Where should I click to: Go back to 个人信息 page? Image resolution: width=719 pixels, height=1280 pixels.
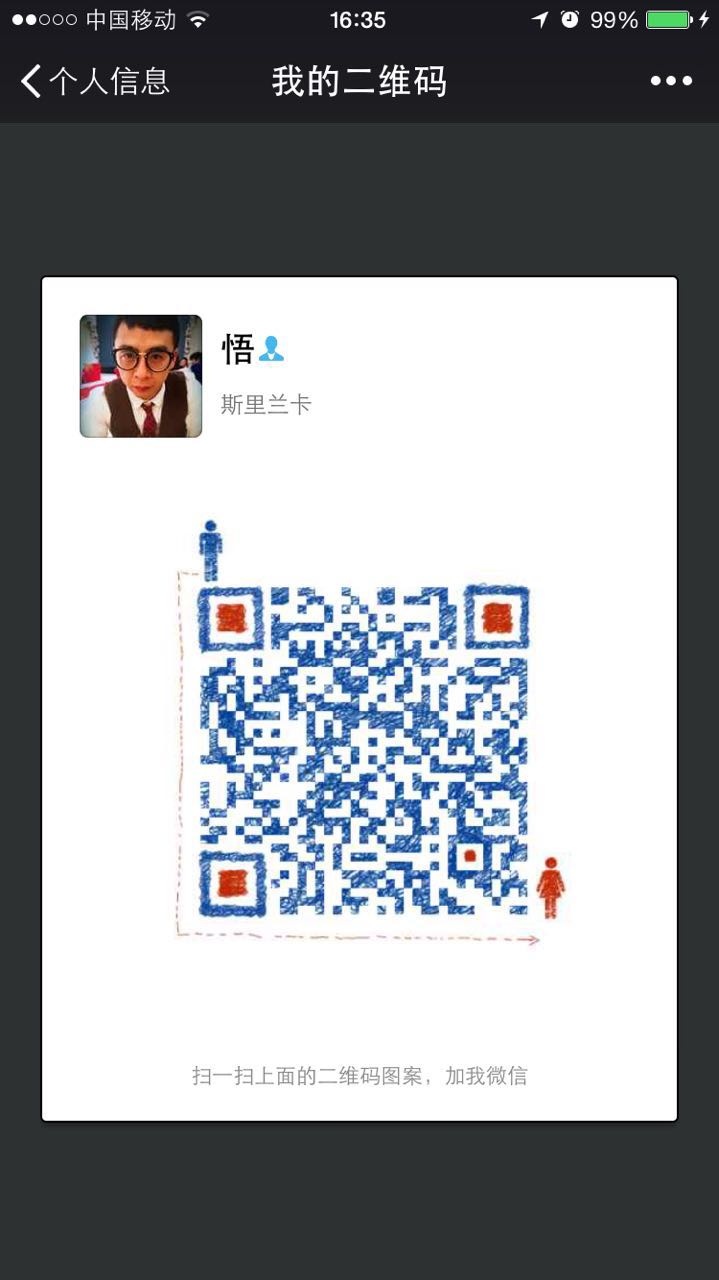94,81
